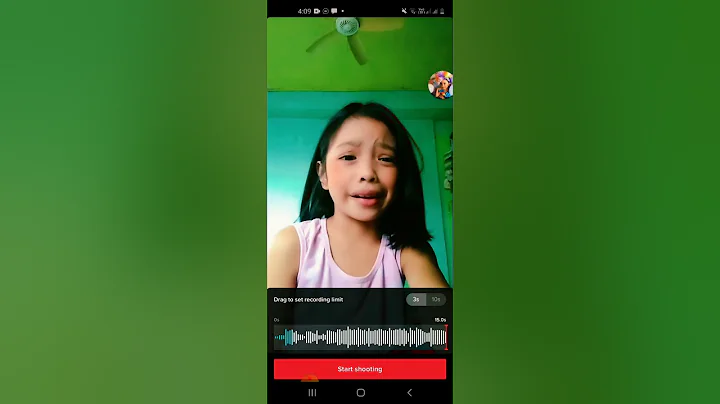720x404 pixels.
Task: Open recent apps from the navigation bar
Action: (x=312, y=393)
